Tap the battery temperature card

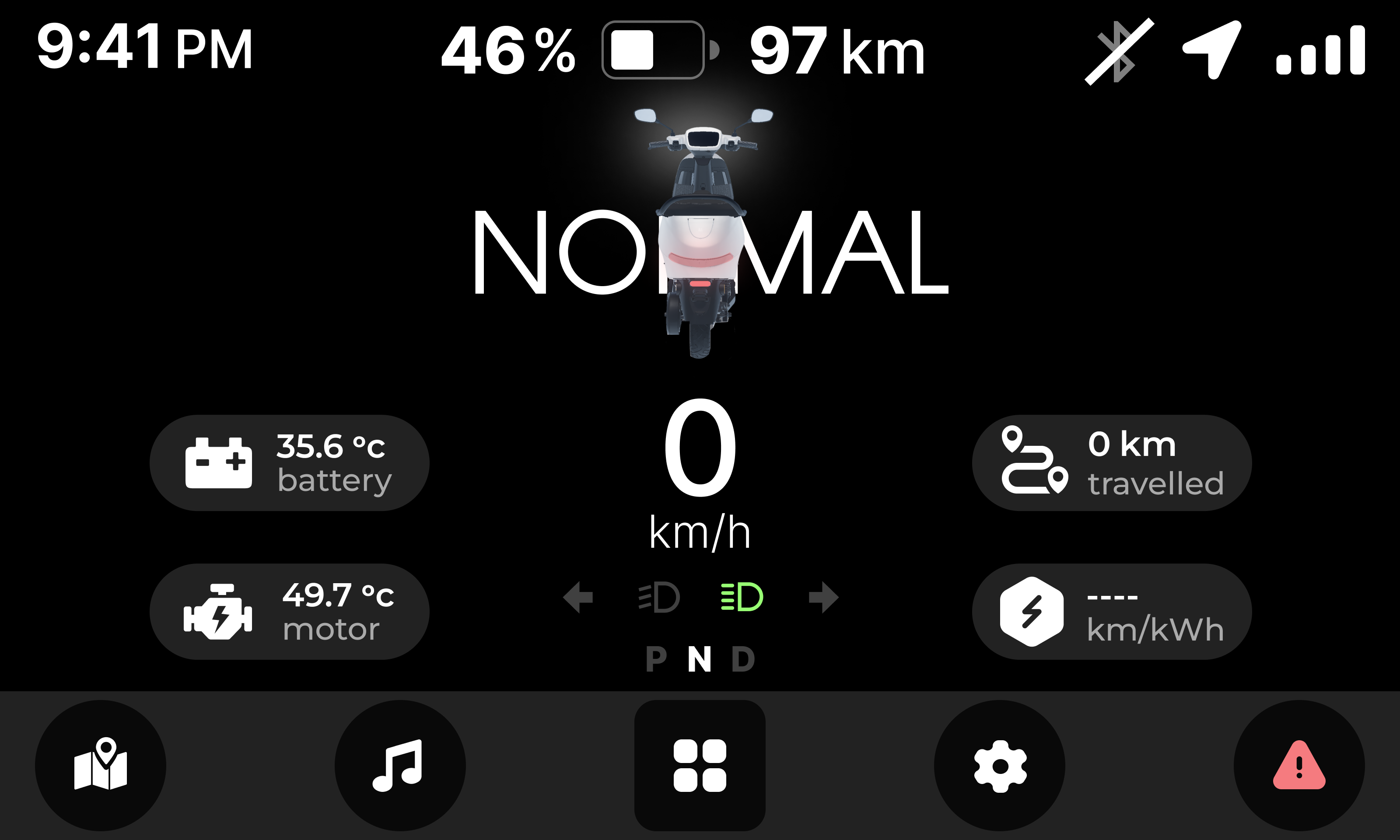coord(289,462)
